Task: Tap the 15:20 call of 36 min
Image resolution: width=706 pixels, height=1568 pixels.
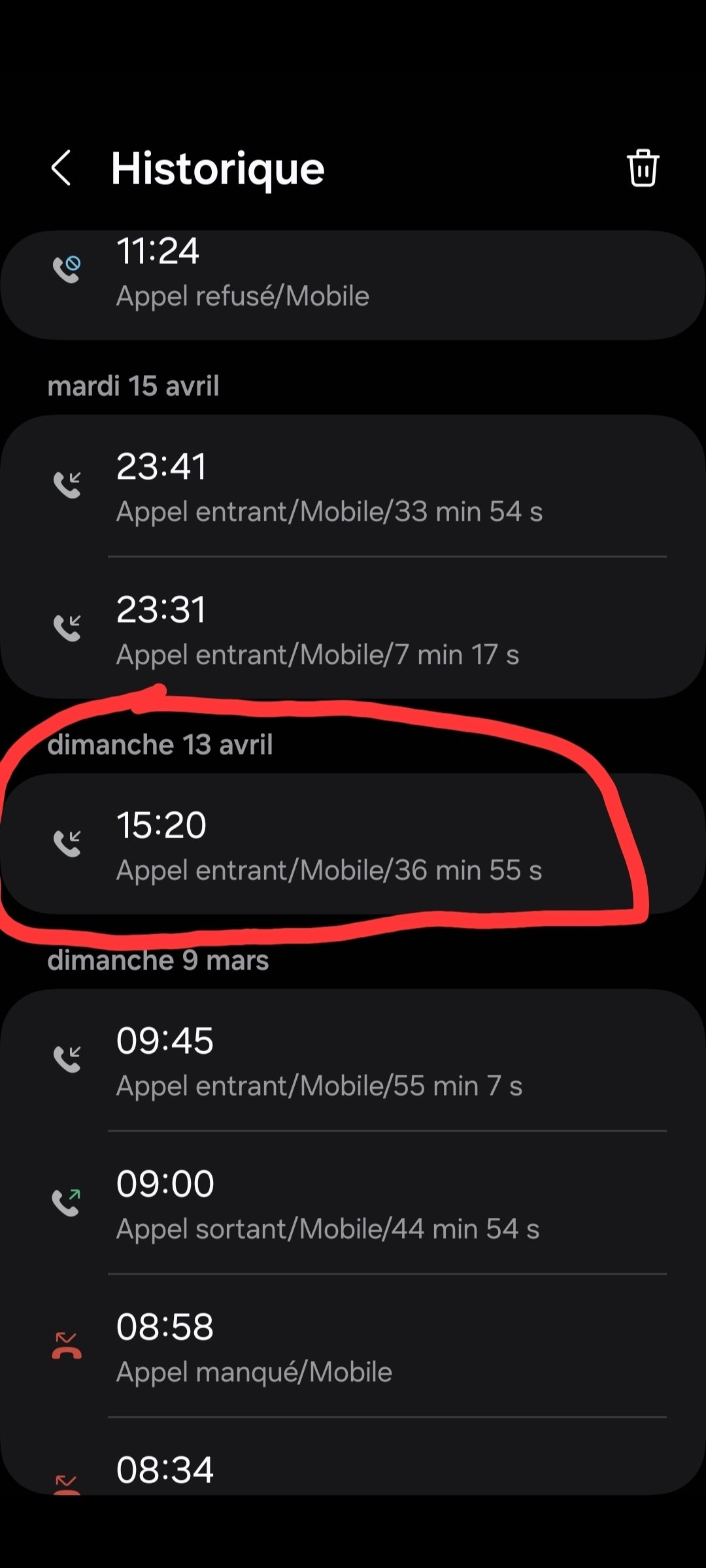Action: click(x=353, y=846)
